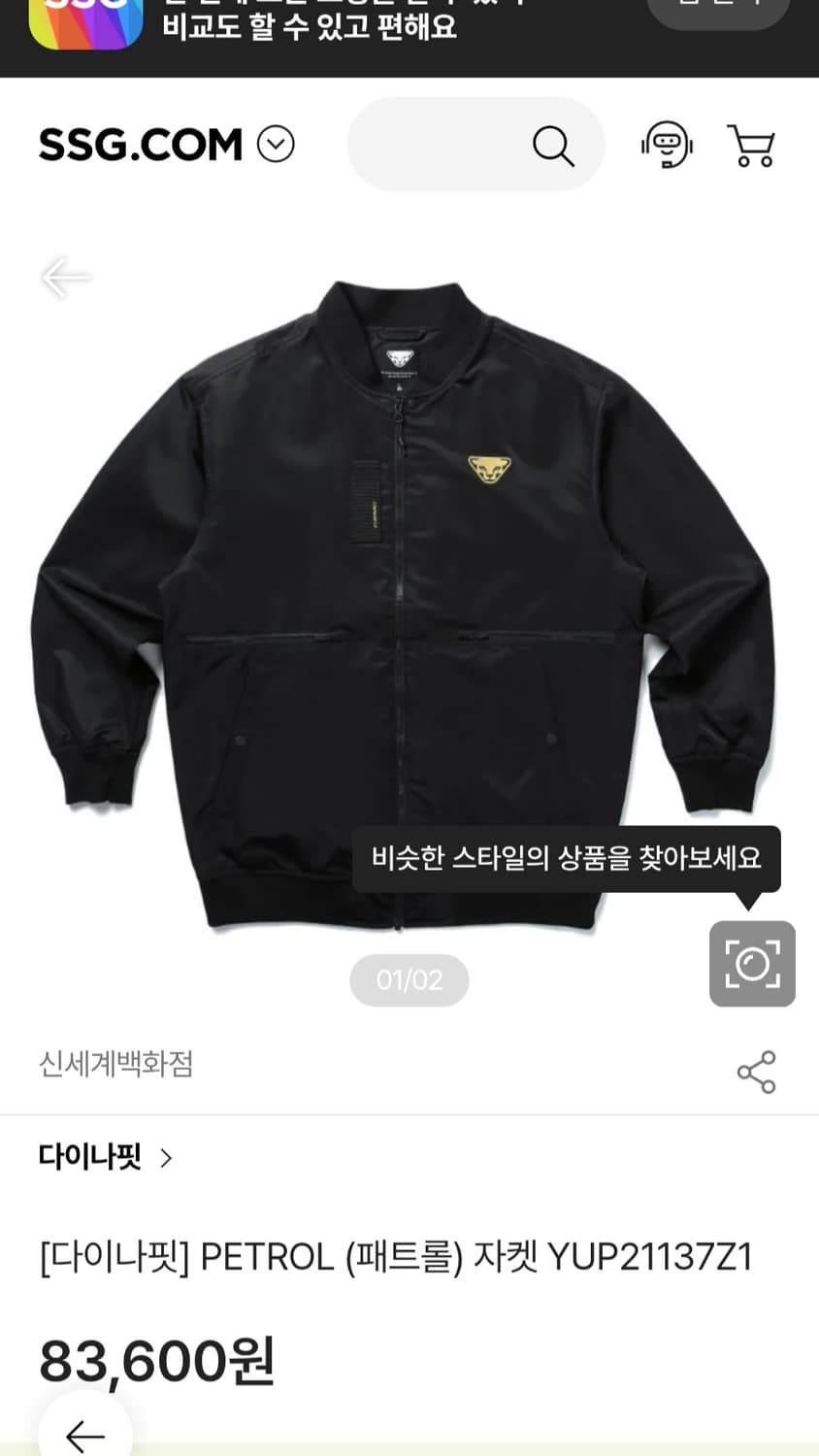819x1456 pixels.
Task: Tap the 83,600원 price text
Action: point(158,1361)
